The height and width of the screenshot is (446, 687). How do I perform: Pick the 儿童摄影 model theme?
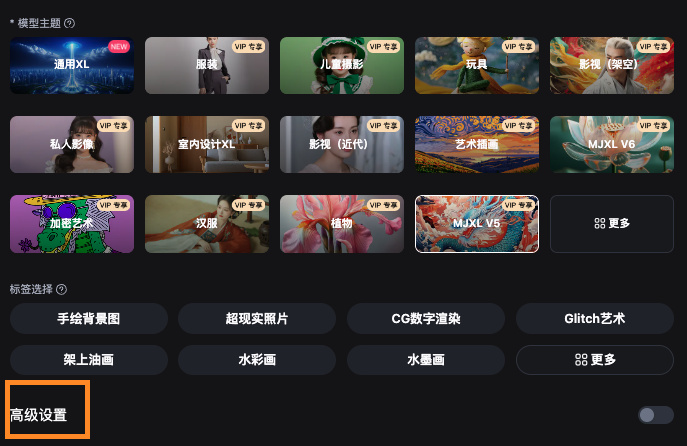pyautogui.click(x=341, y=65)
